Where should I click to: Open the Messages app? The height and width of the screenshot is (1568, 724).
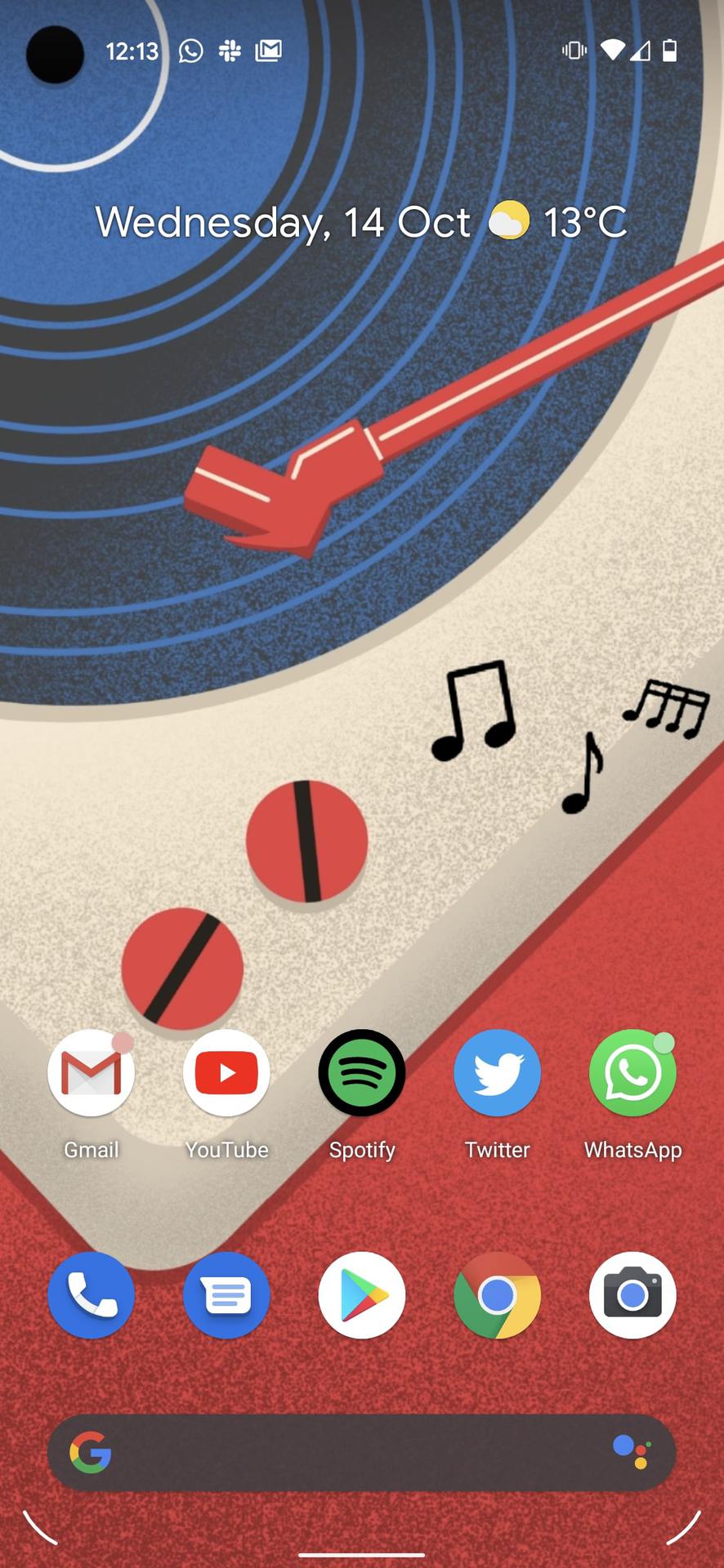(226, 1295)
